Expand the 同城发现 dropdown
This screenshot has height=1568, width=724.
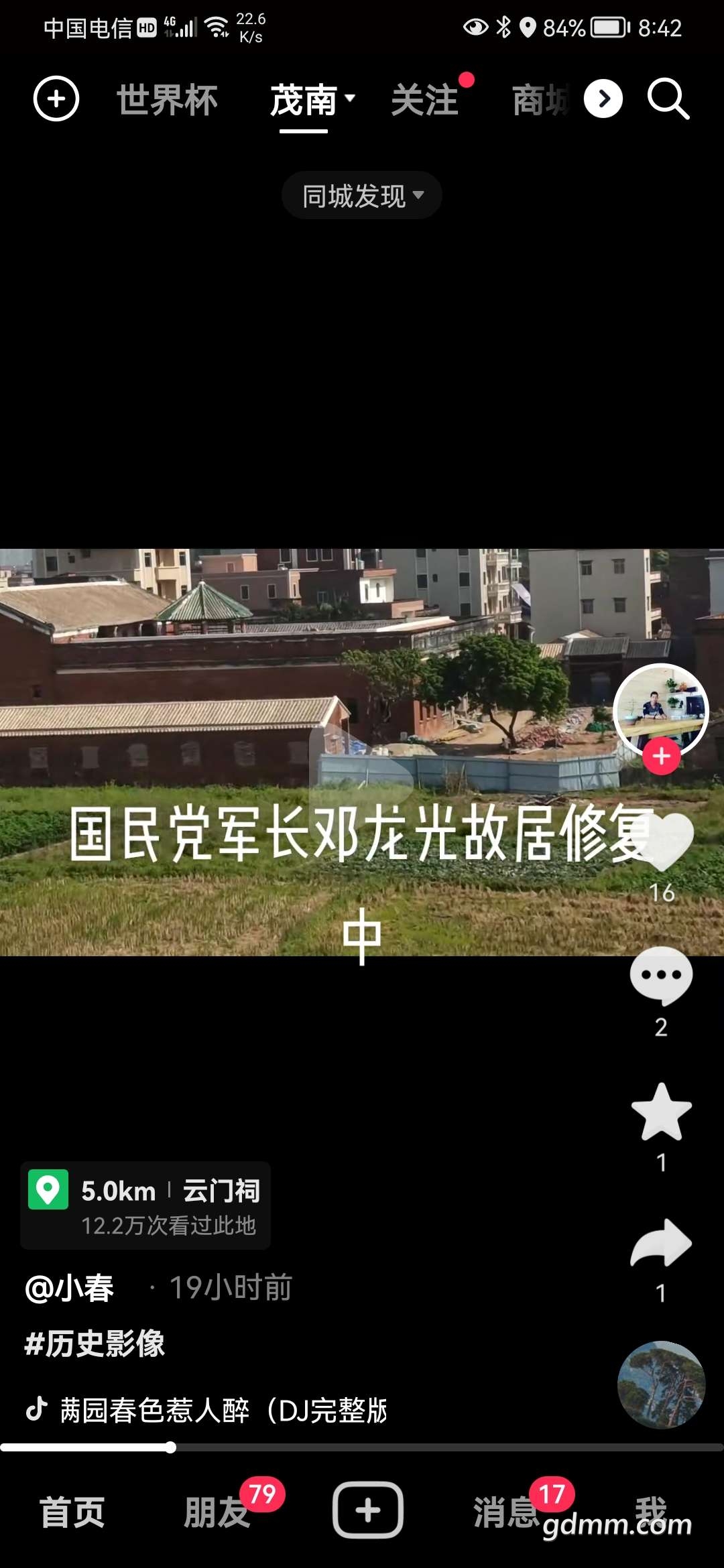tap(362, 195)
